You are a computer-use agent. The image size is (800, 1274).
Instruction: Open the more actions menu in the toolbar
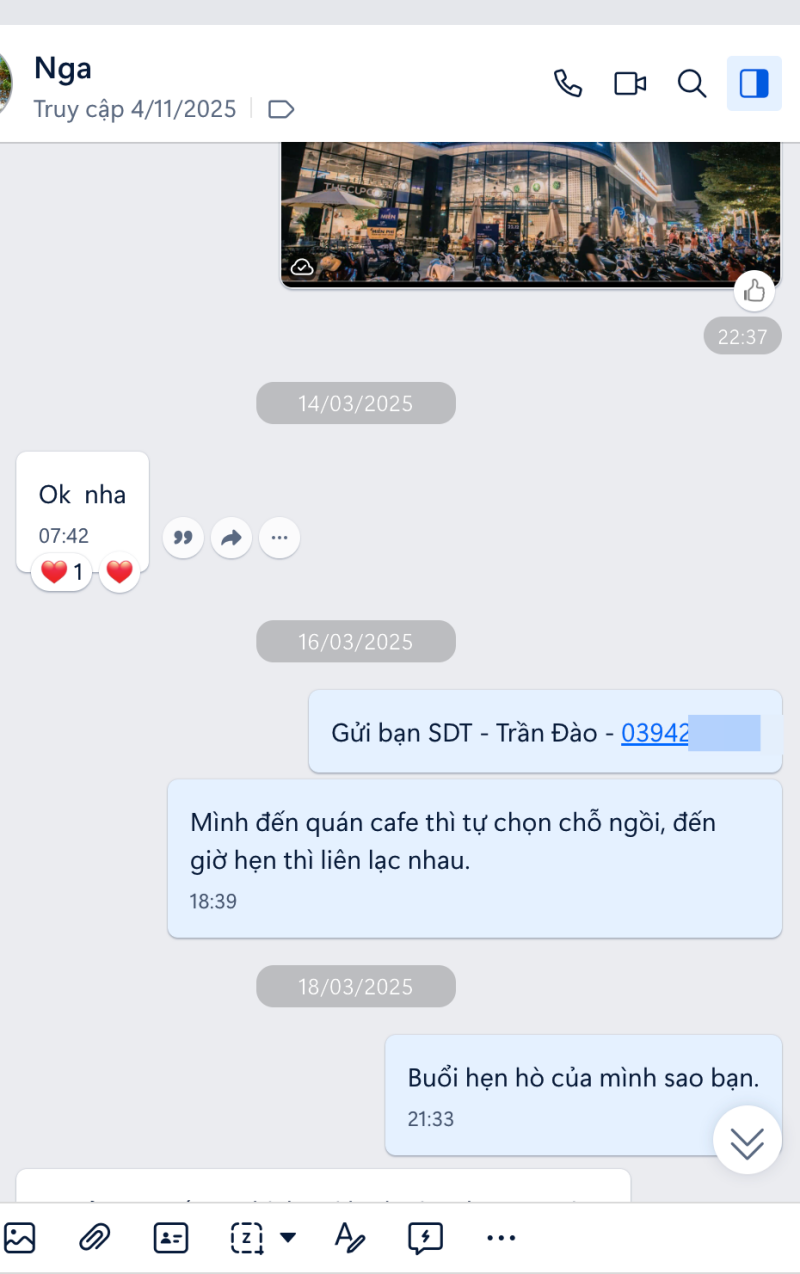coord(500,1237)
